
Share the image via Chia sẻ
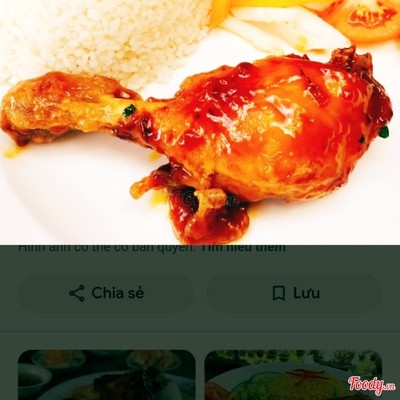pyautogui.click(x=105, y=293)
